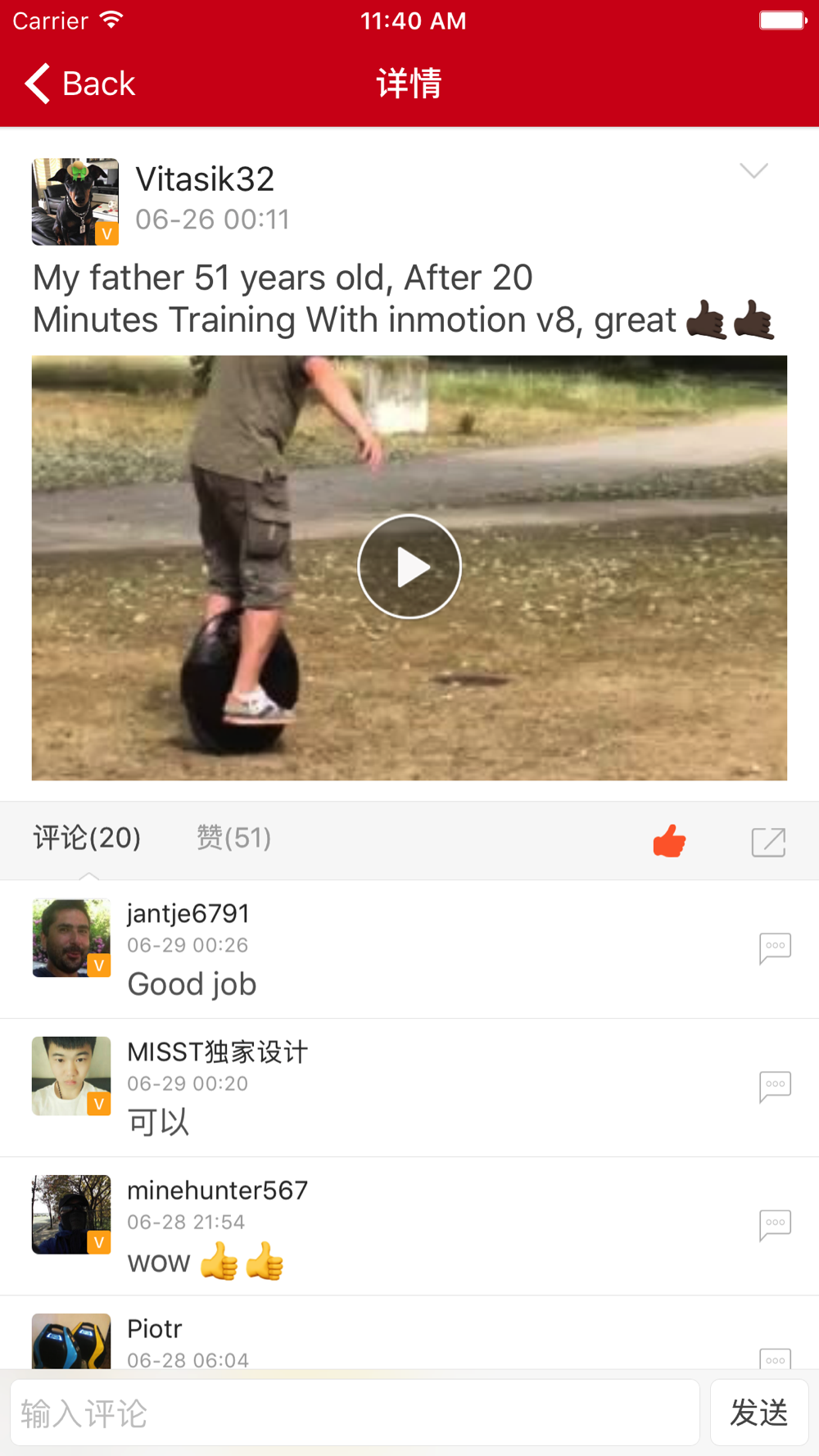
Task: Switch to the 评论(20) comments tab
Action: point(87,838)
